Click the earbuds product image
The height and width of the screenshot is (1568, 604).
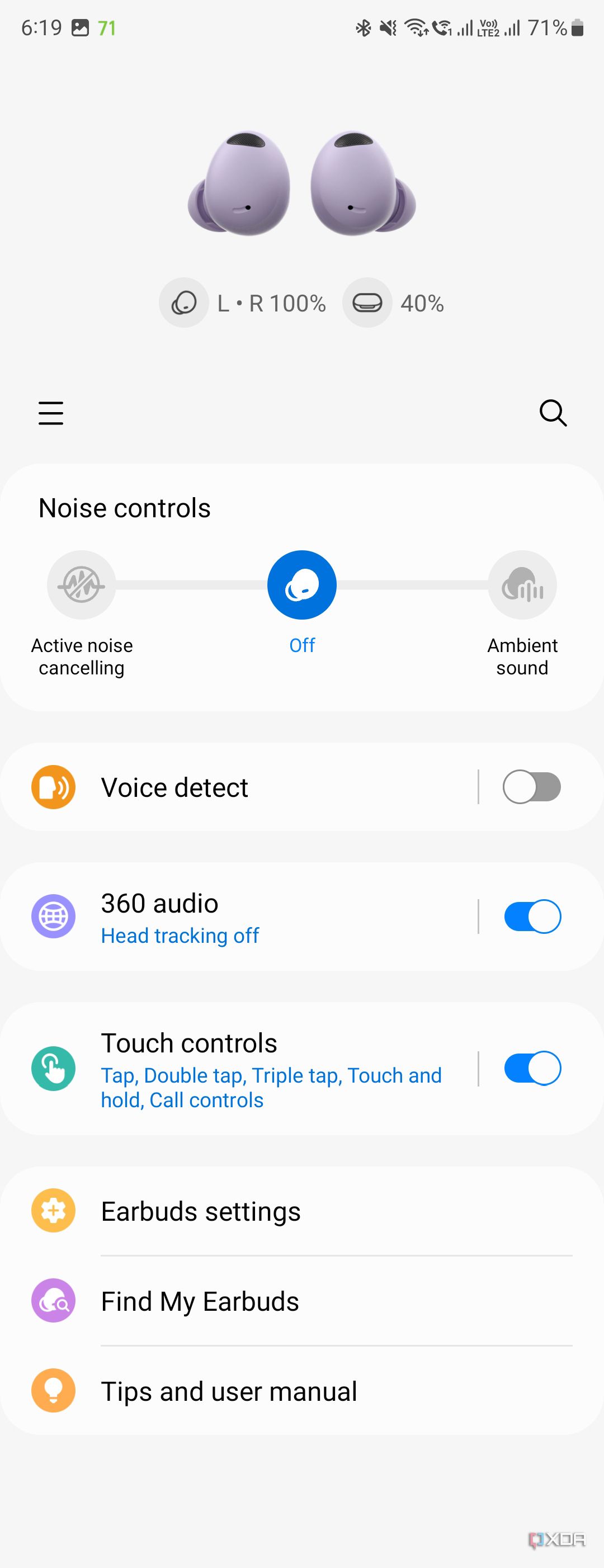point(302,183)
